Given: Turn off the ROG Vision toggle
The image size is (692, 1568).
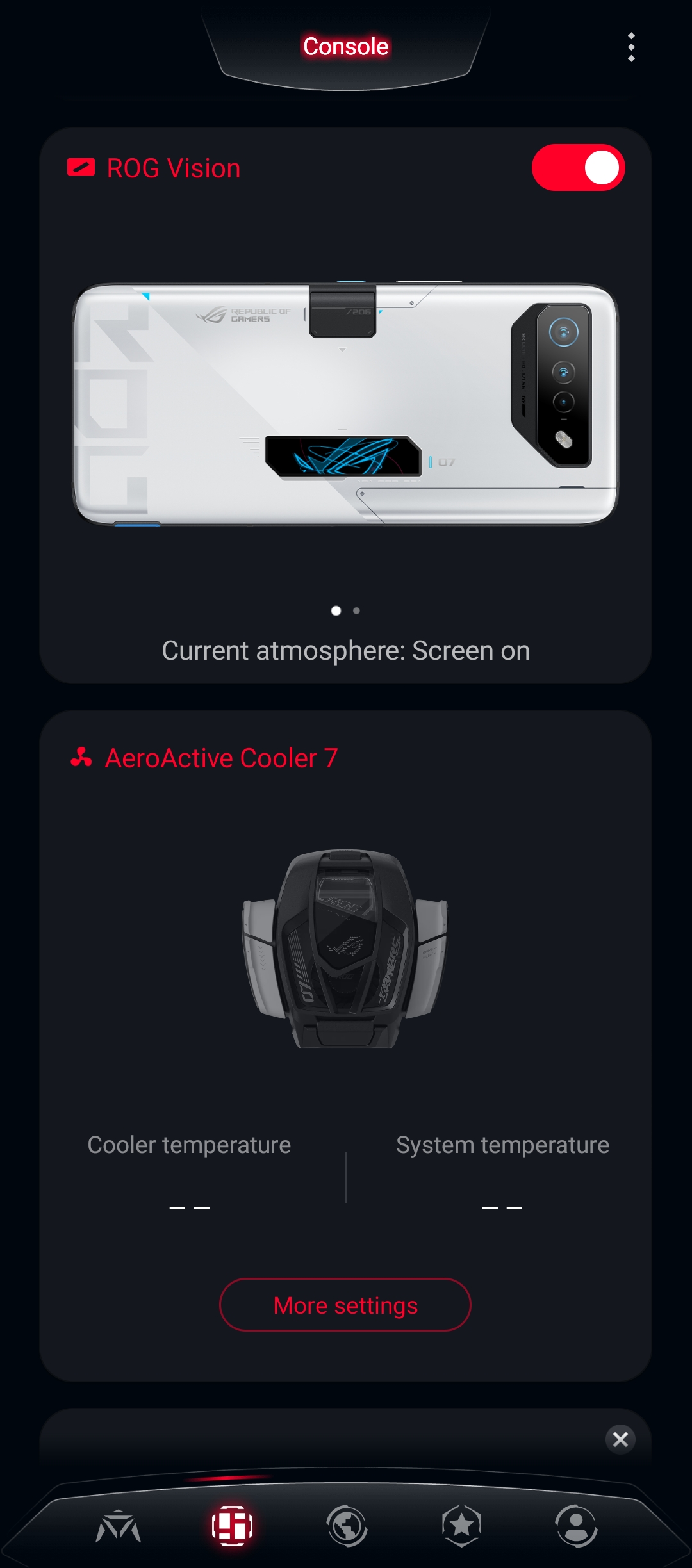Looking at the screenshot, I should (x=578, y=168).
